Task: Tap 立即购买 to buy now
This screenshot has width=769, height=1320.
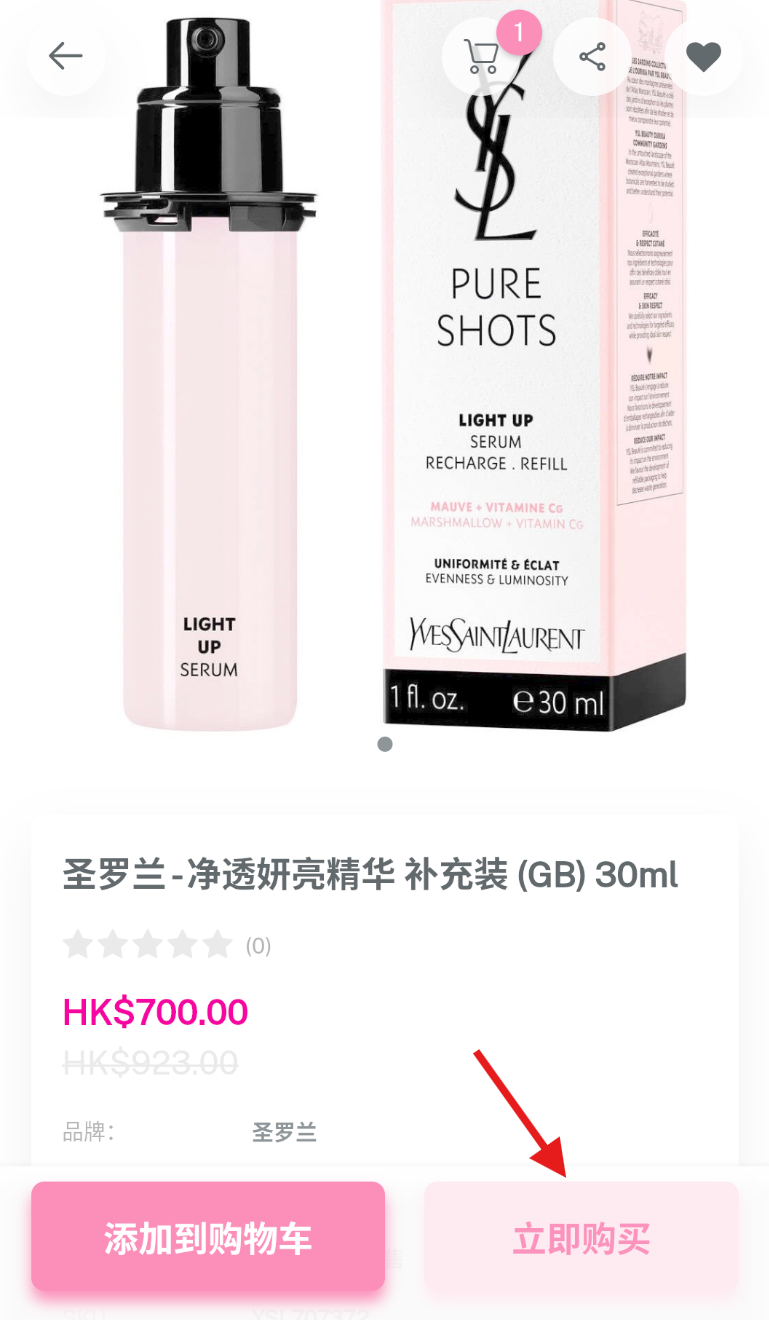Action: click(581, 1238)
